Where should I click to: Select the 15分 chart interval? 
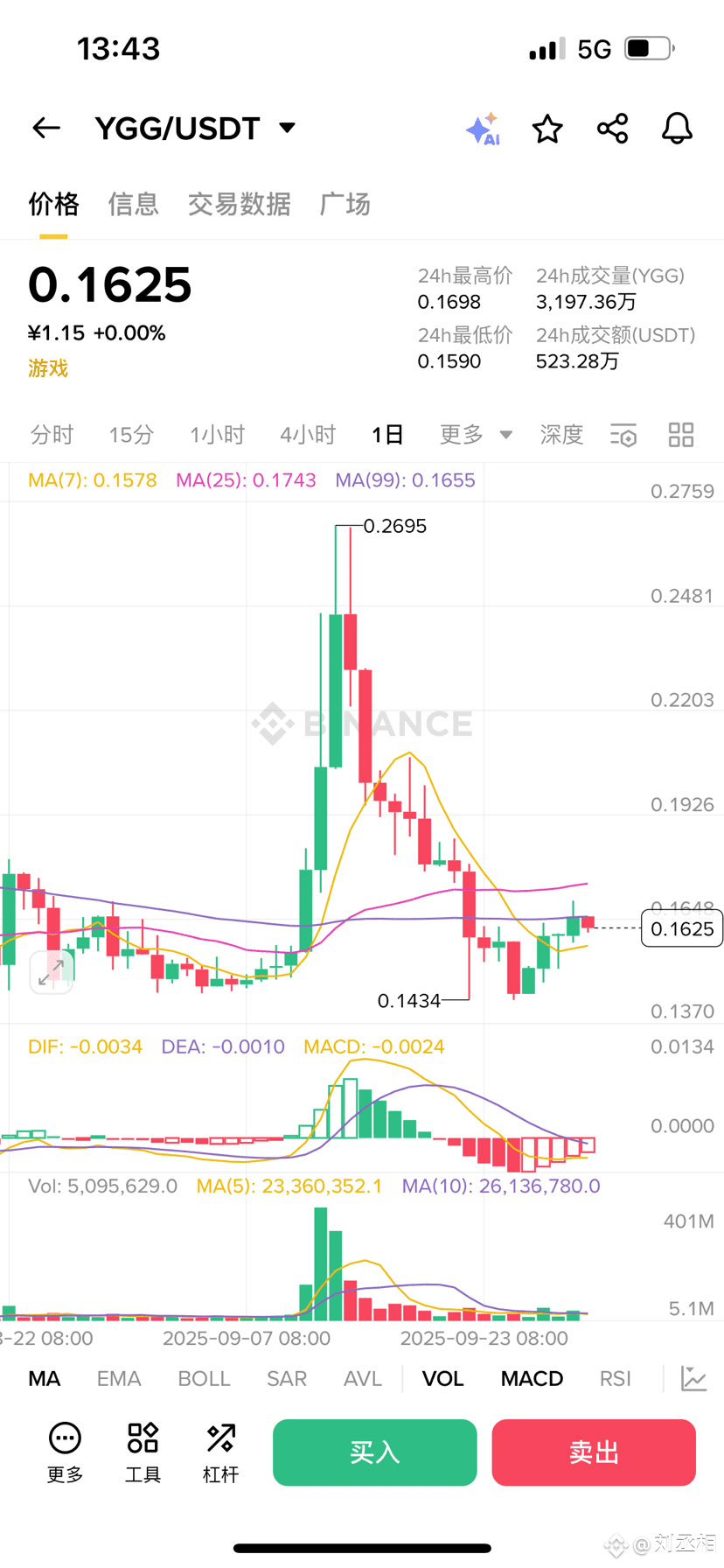pos(131,435)
